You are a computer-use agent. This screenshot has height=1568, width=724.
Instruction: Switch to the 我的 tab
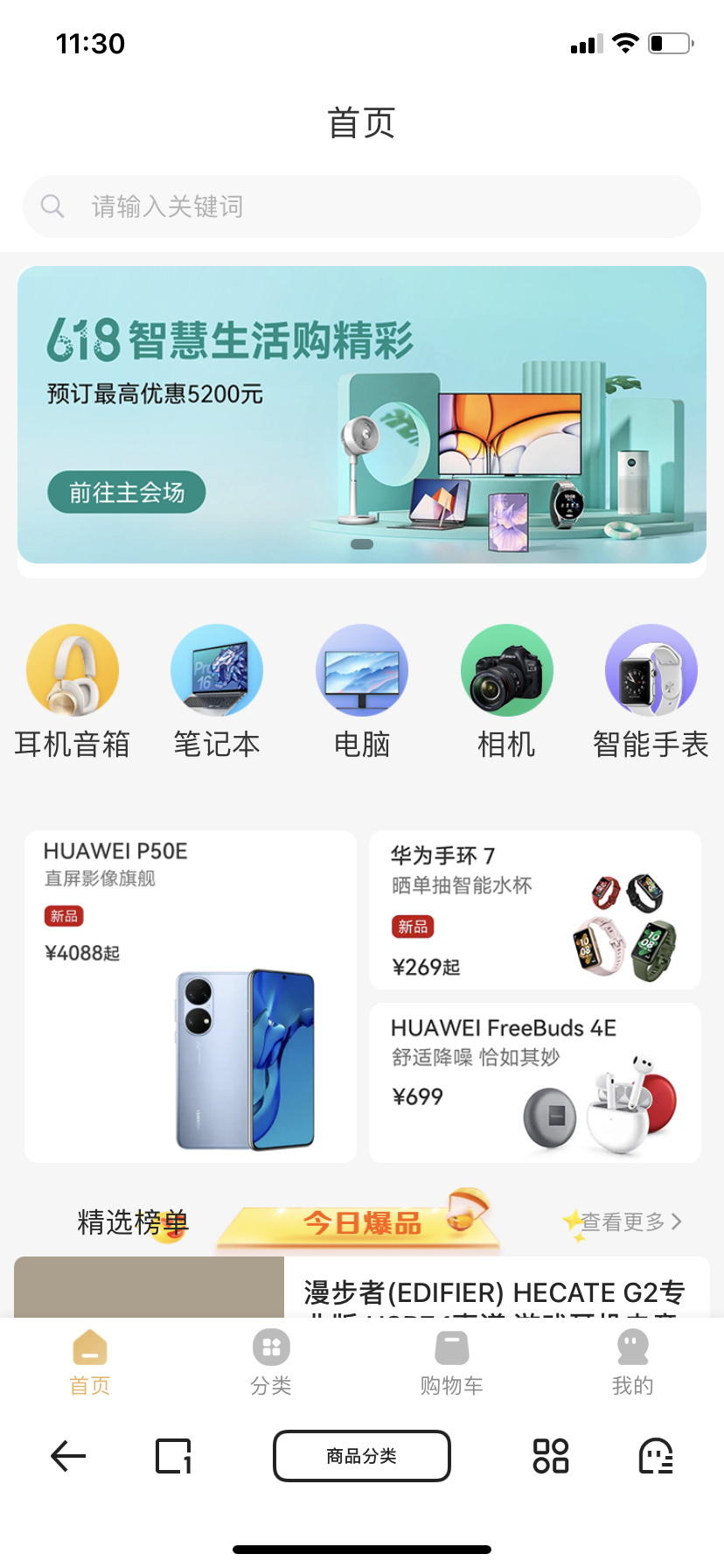pos(632,1361)
